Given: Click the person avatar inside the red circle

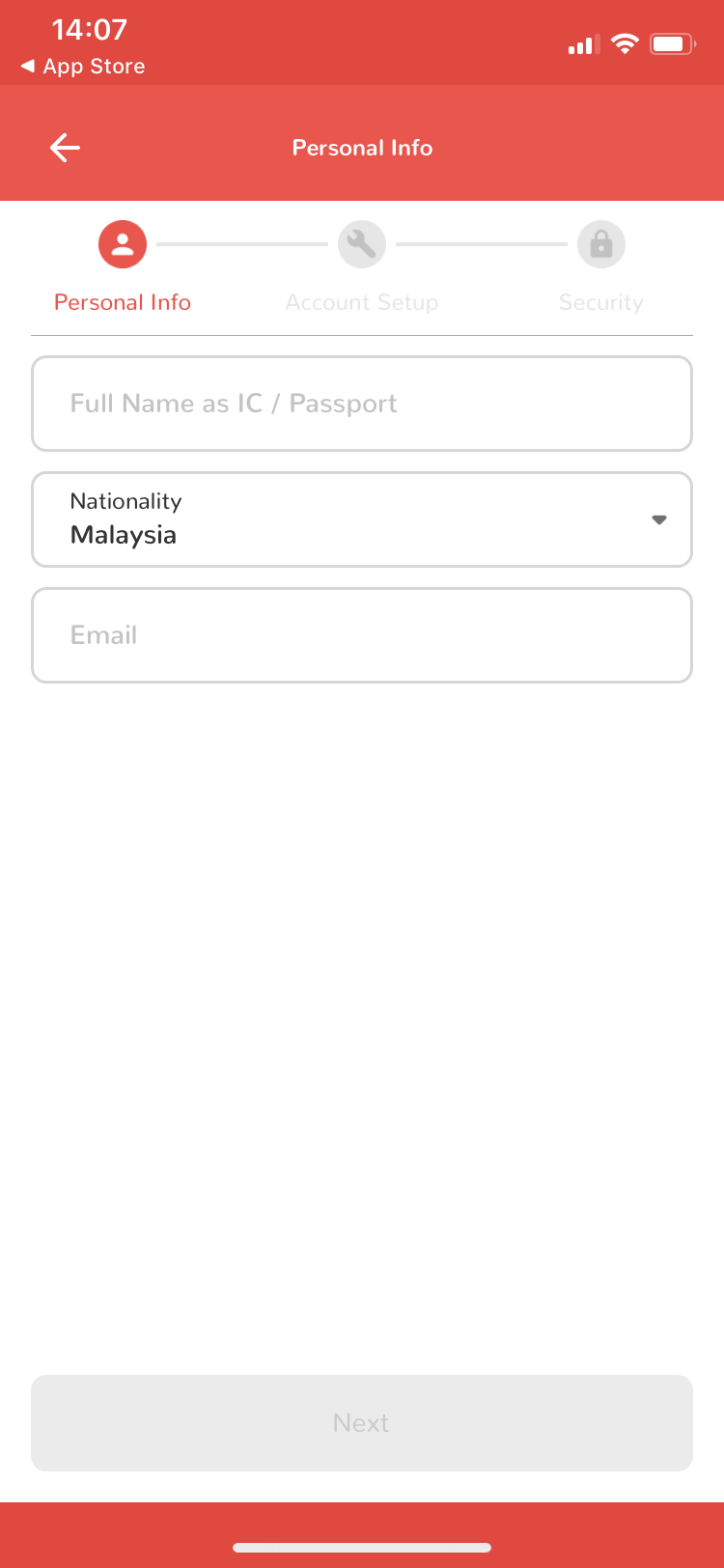Looking at the screenshot, I should pos(122,243).
